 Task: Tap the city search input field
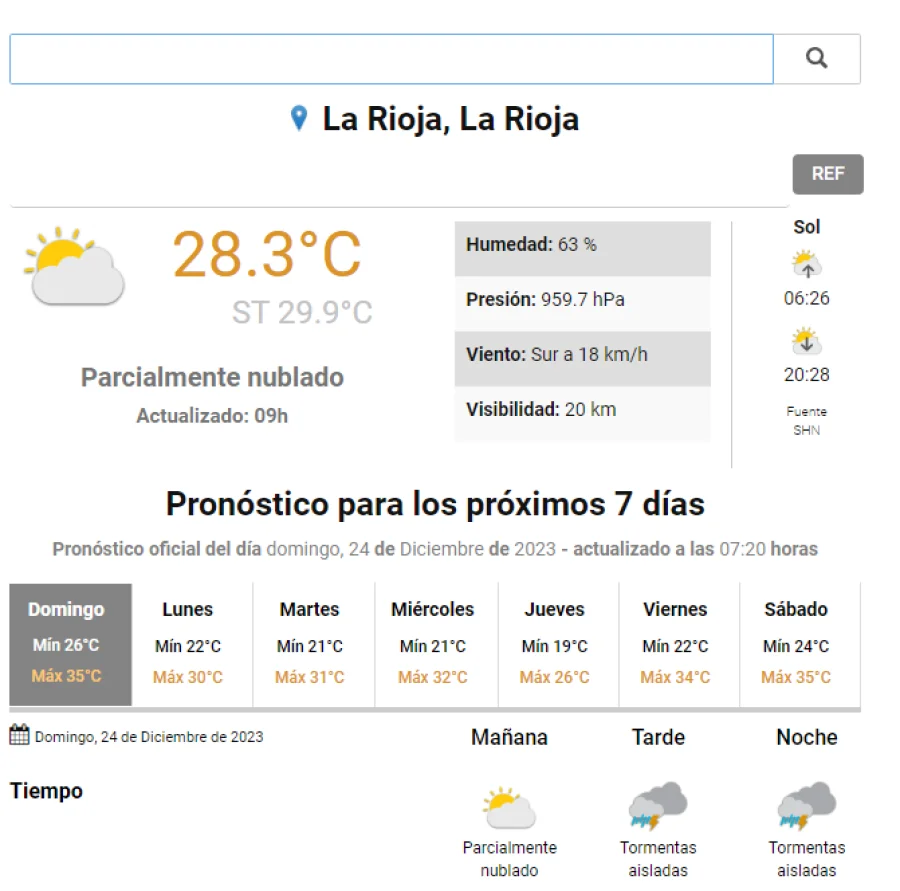click(391, 59)
